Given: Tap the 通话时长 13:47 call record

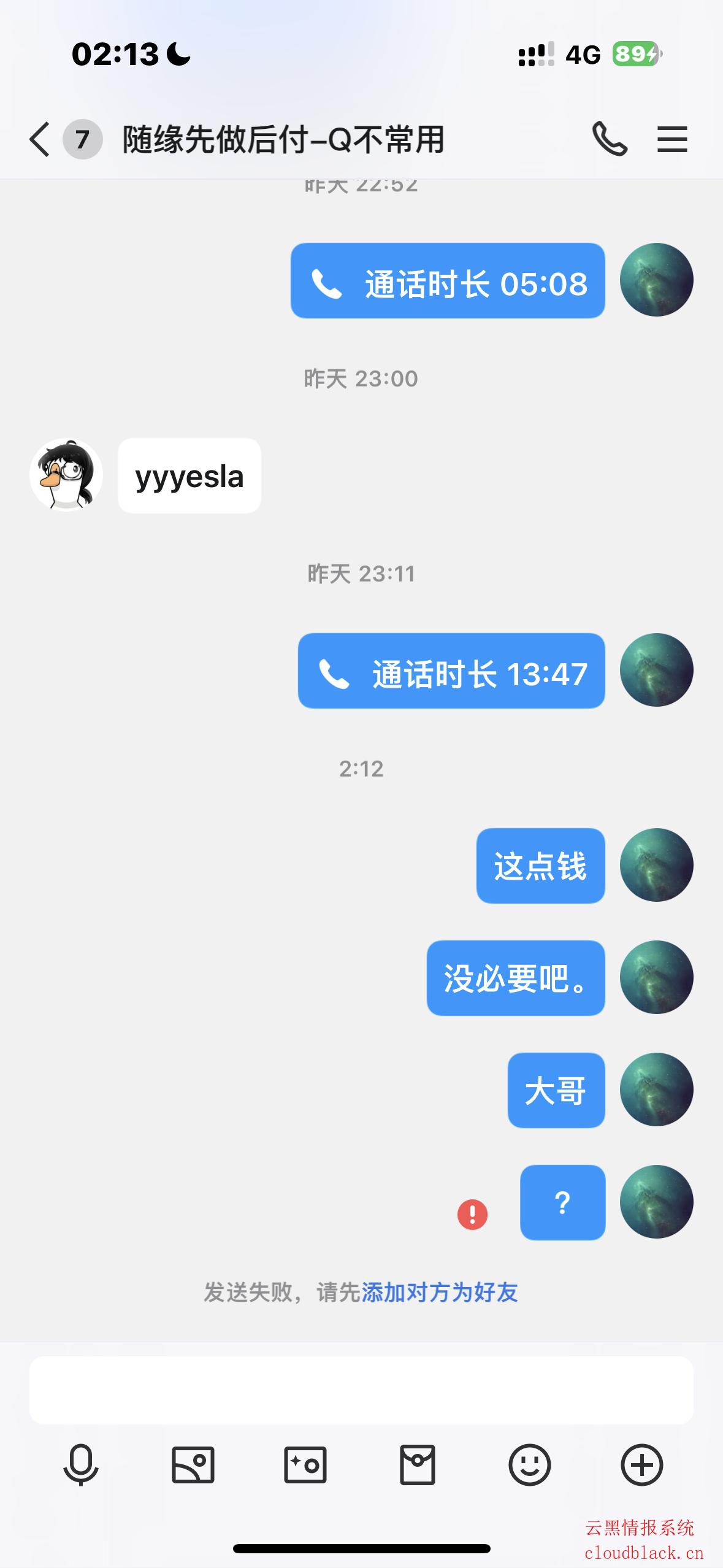Looking at the screenshot, I should [451, 671].
